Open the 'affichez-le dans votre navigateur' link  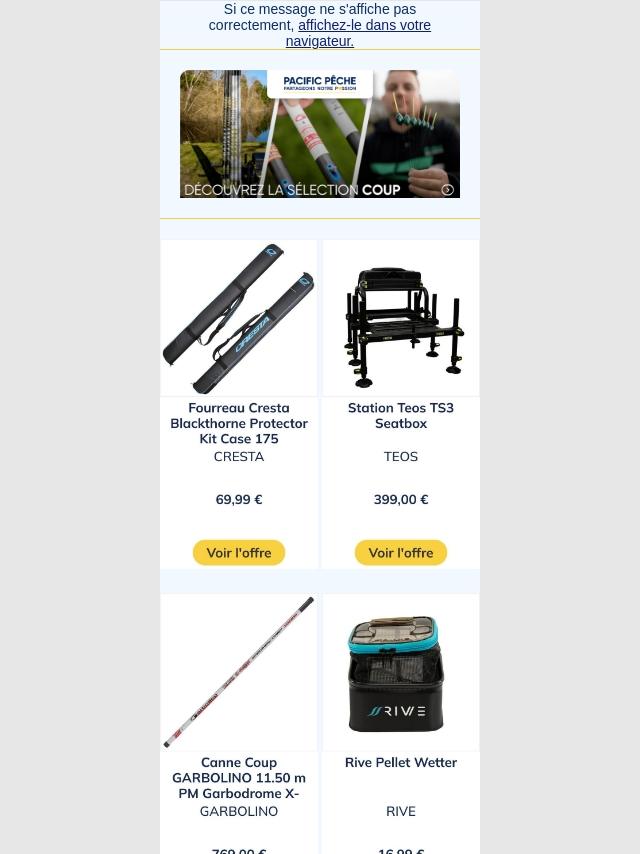pyautogui.click(x=364, y=26)
